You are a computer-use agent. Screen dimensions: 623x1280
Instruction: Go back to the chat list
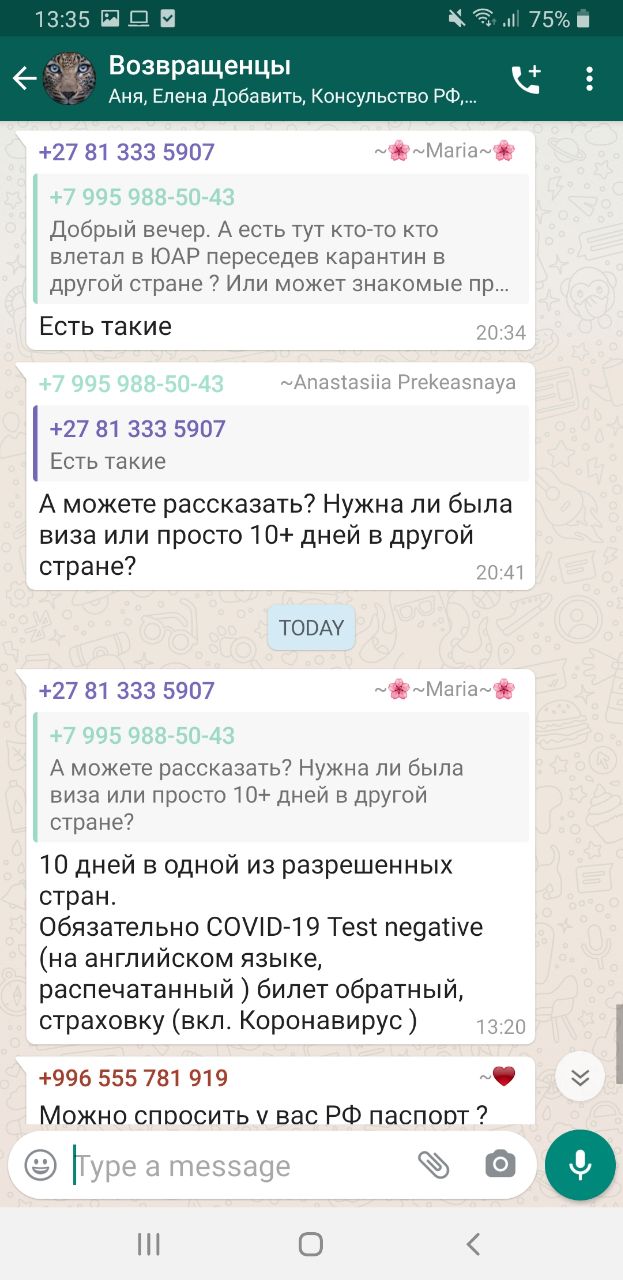pos(24,79)
